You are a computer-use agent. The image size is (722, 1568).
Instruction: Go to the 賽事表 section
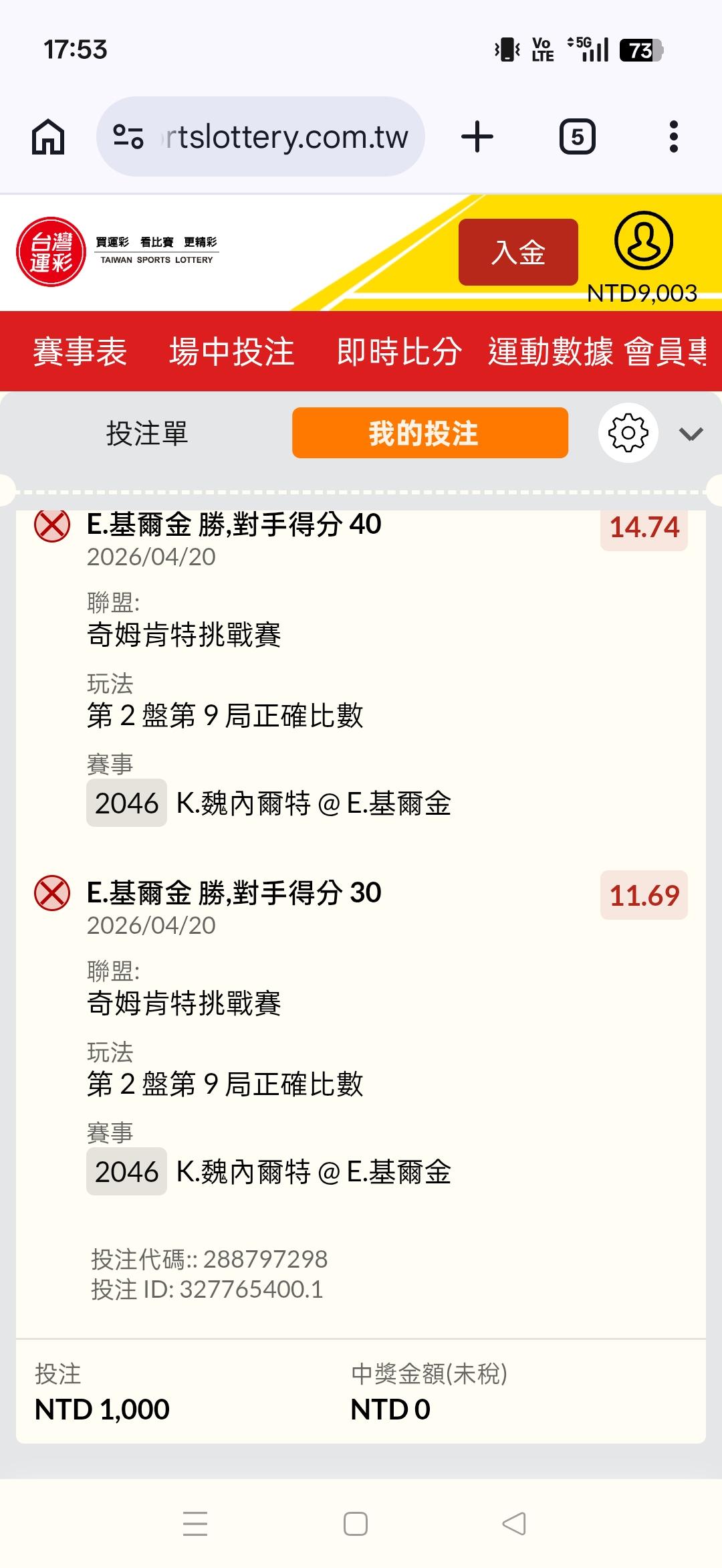pyautogui.click(x=80, y=352)
